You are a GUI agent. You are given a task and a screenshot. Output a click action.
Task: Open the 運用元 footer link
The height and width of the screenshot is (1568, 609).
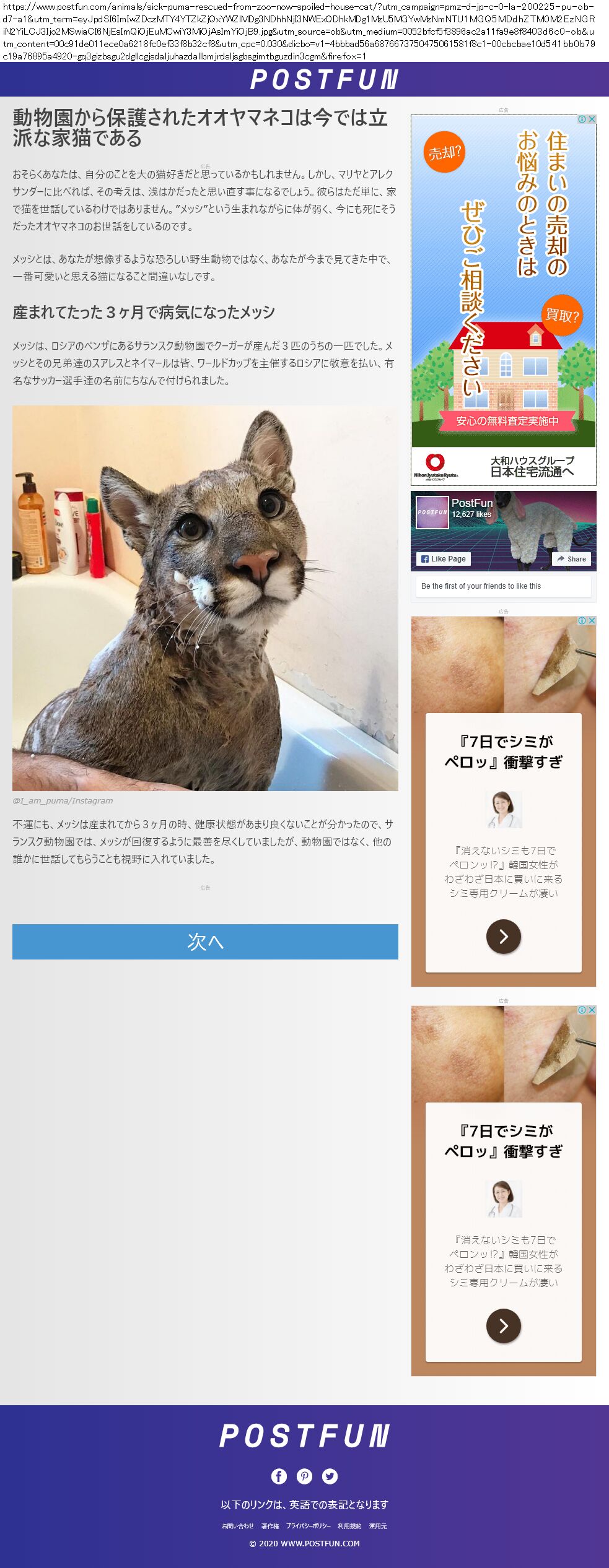click(x=378, y=1526)
